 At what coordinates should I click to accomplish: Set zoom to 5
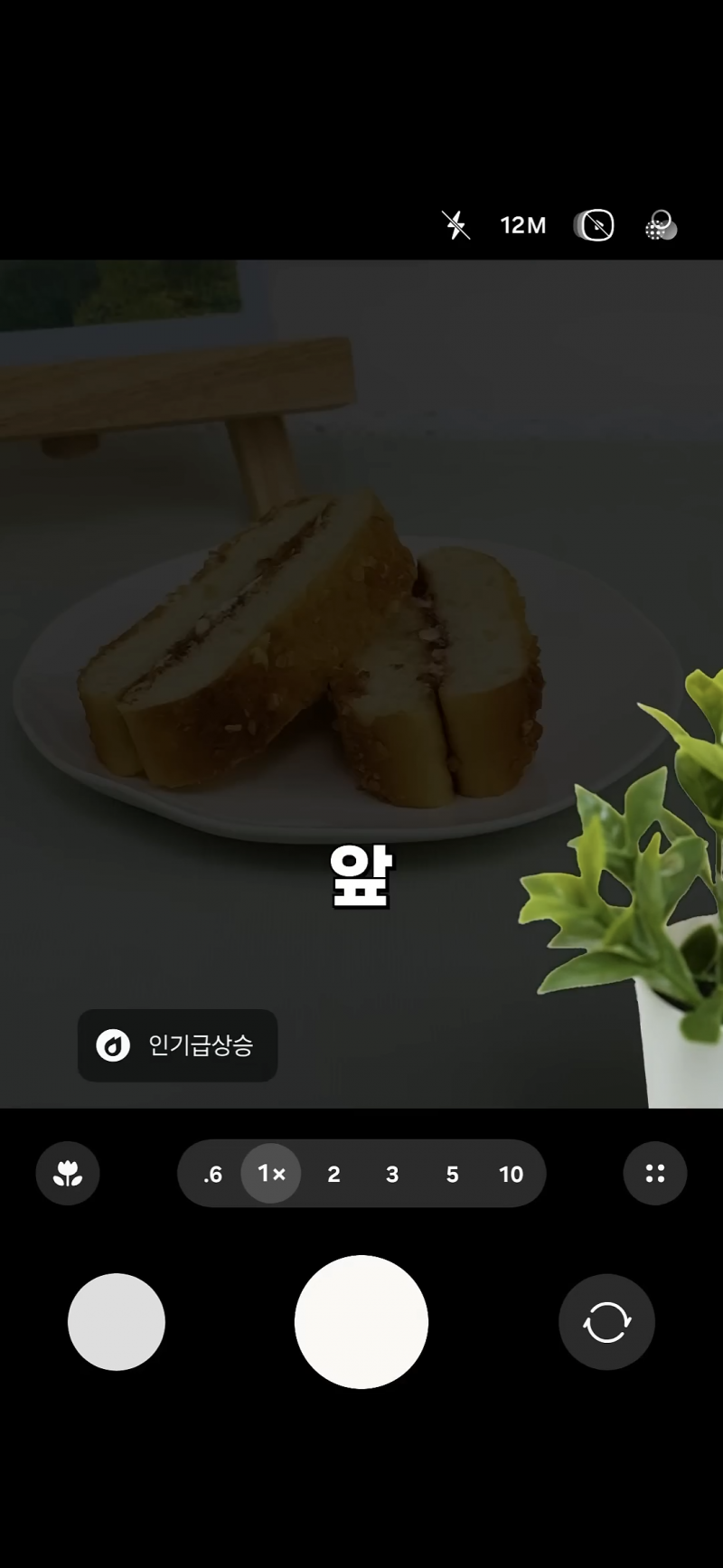coord(452,1174)
